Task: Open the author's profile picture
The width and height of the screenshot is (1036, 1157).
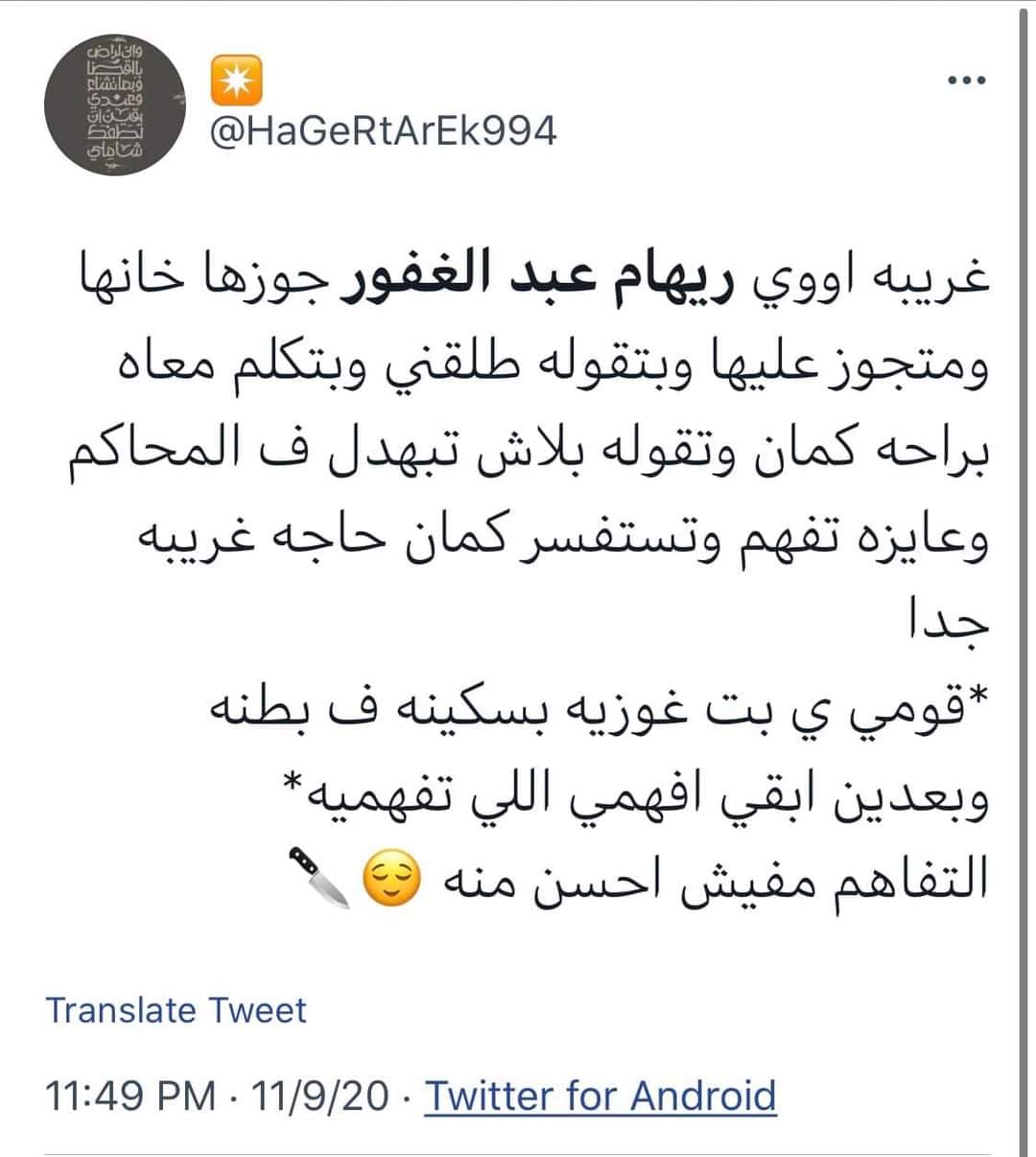Action: tap(114, 107)
